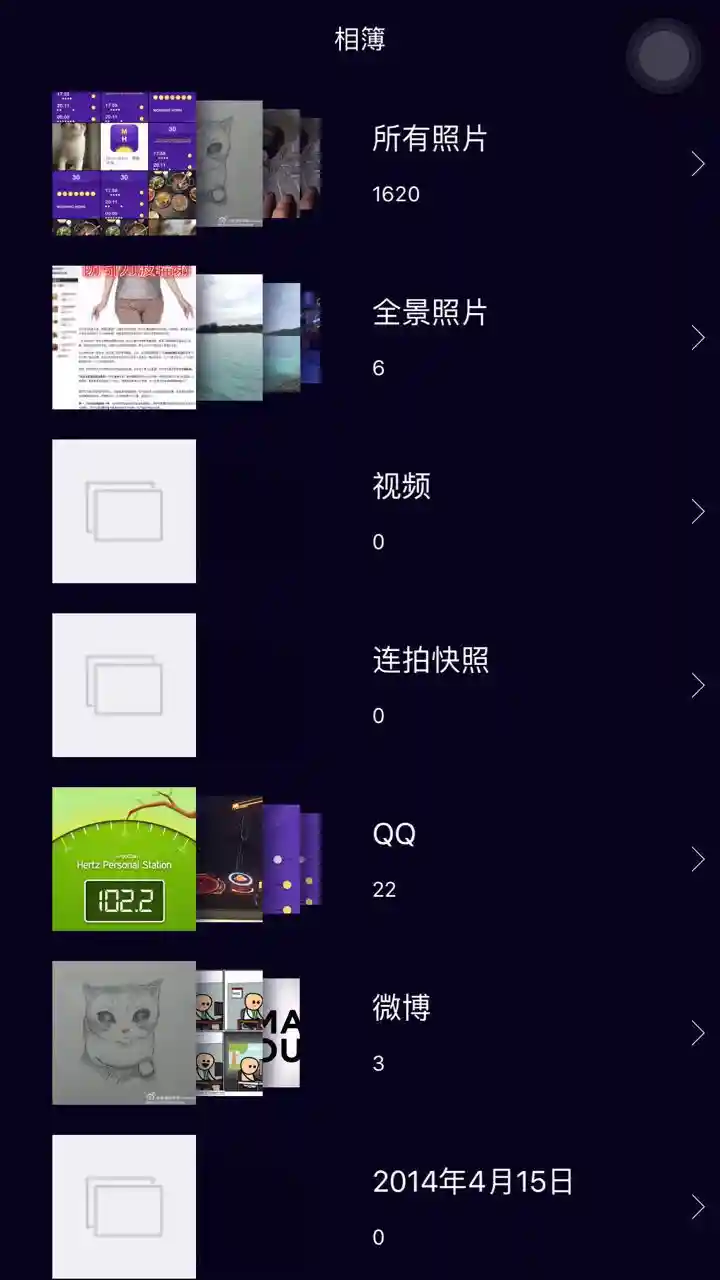This screenshot has width=720, height=1280.
Task: Tap the QQ album cover showing the radio dial
Action: [x=123, y=858]
